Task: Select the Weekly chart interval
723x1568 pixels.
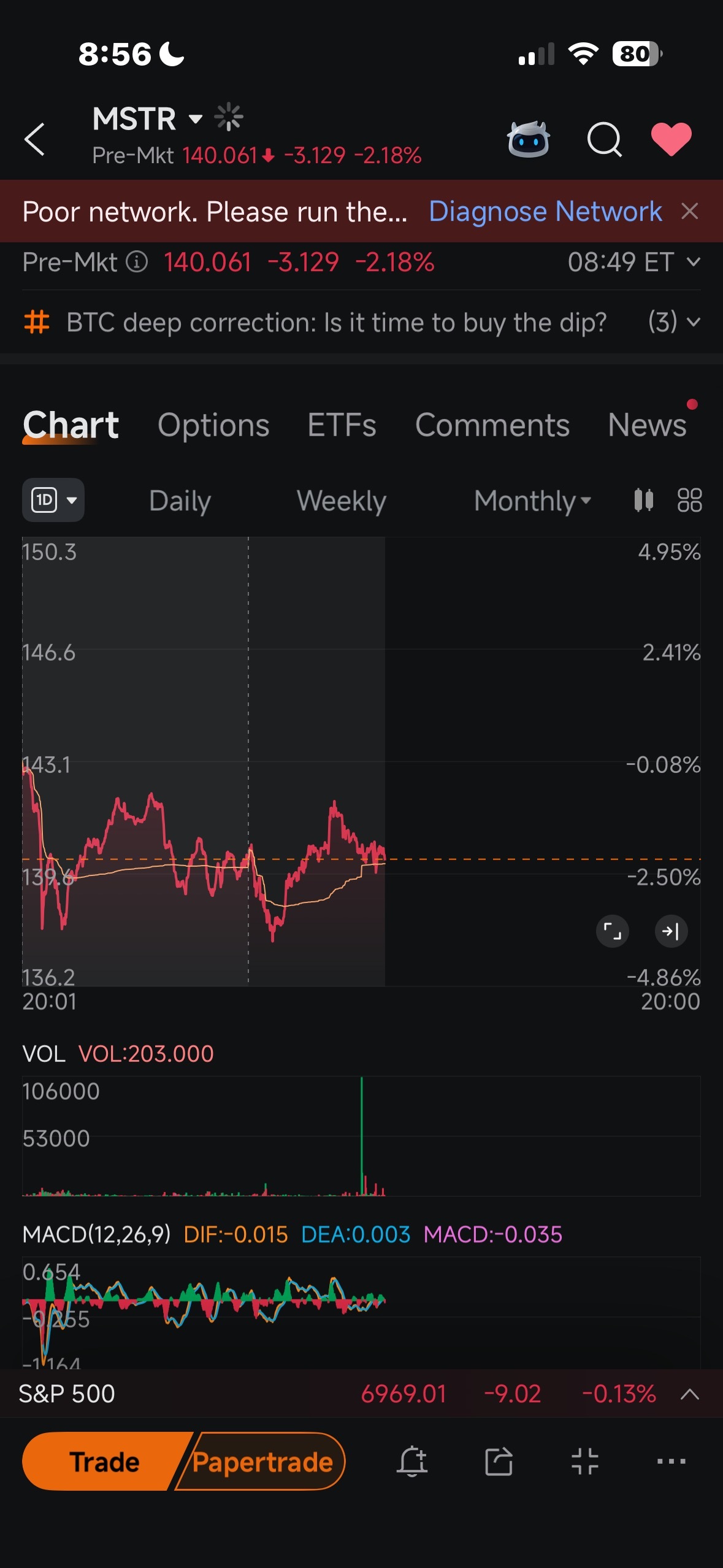Action: tap(342, 501)
